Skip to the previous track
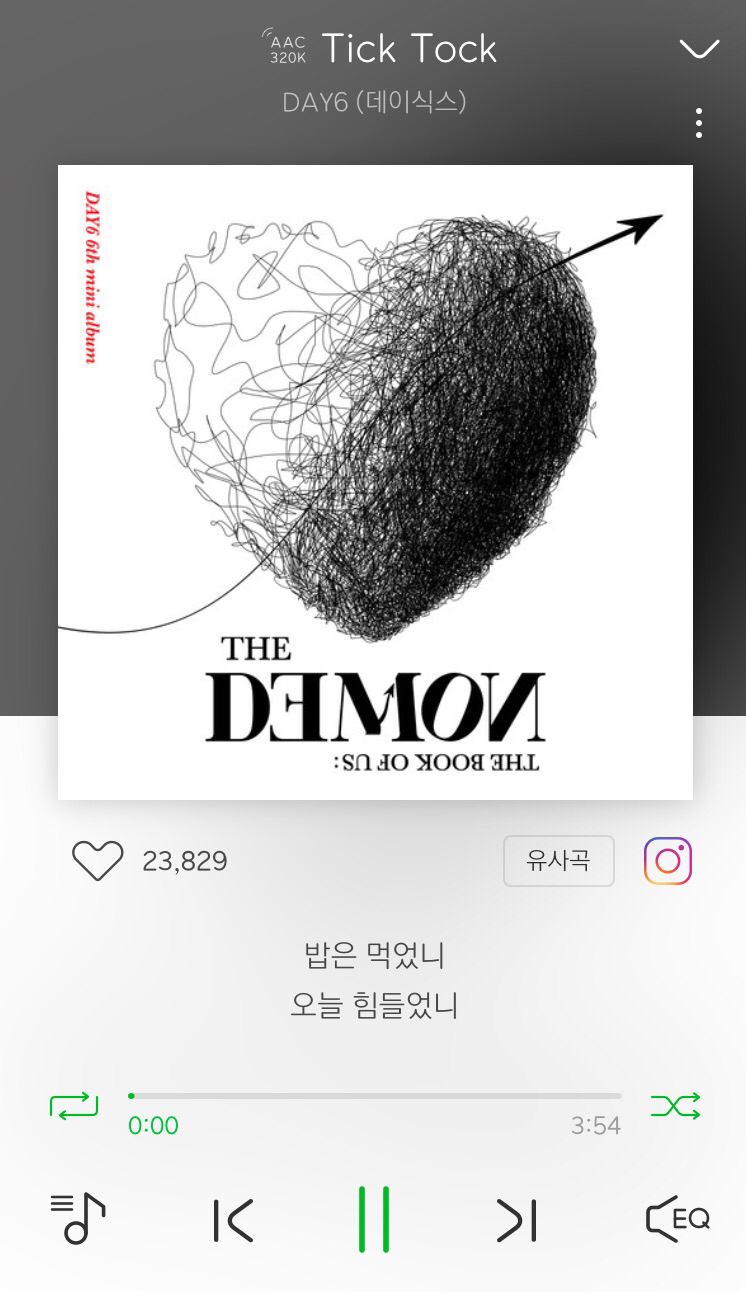The width and height of the screenshot is (746, 1294). 233,1220
